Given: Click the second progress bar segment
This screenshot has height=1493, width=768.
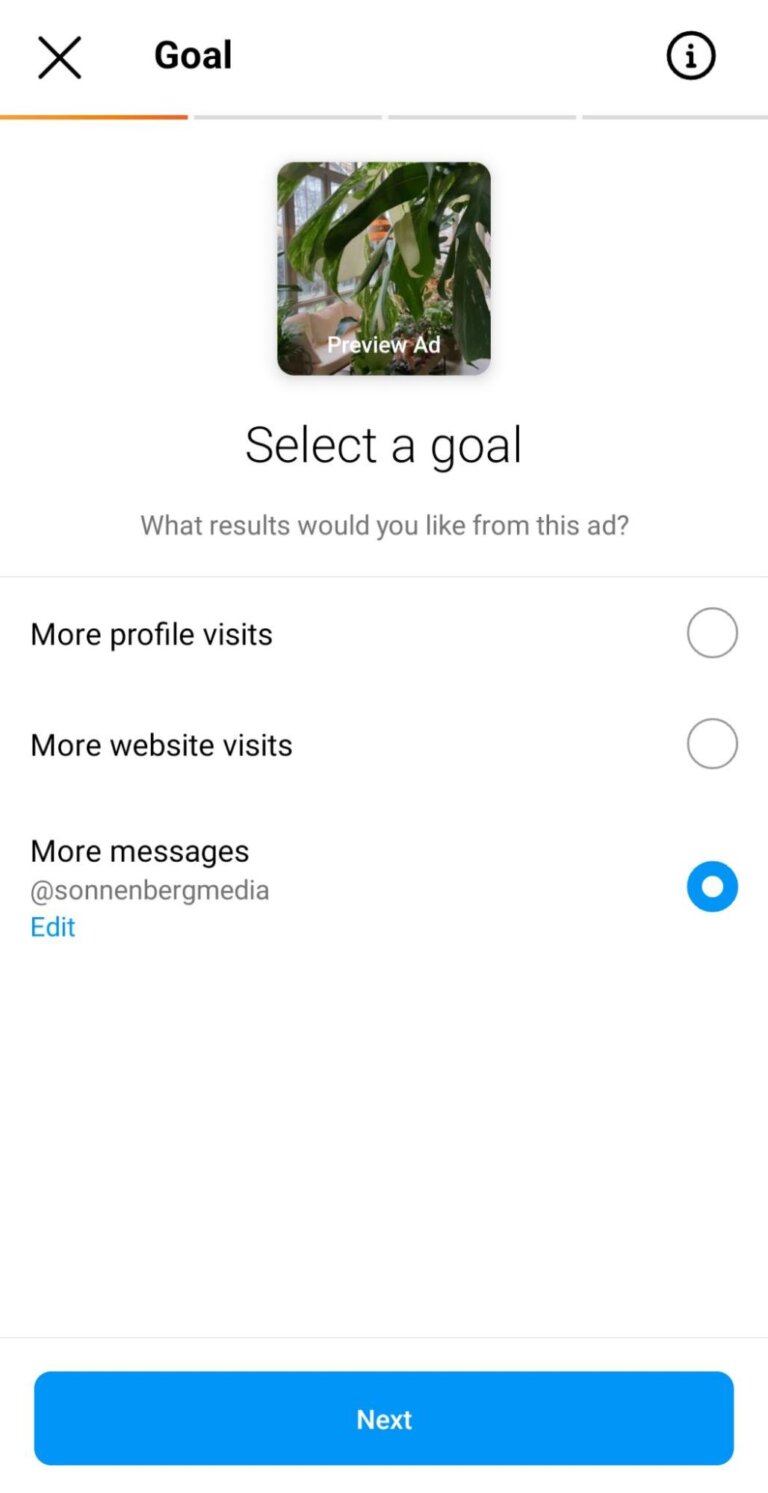Looking at the screenshot, I should pos(288,117).
